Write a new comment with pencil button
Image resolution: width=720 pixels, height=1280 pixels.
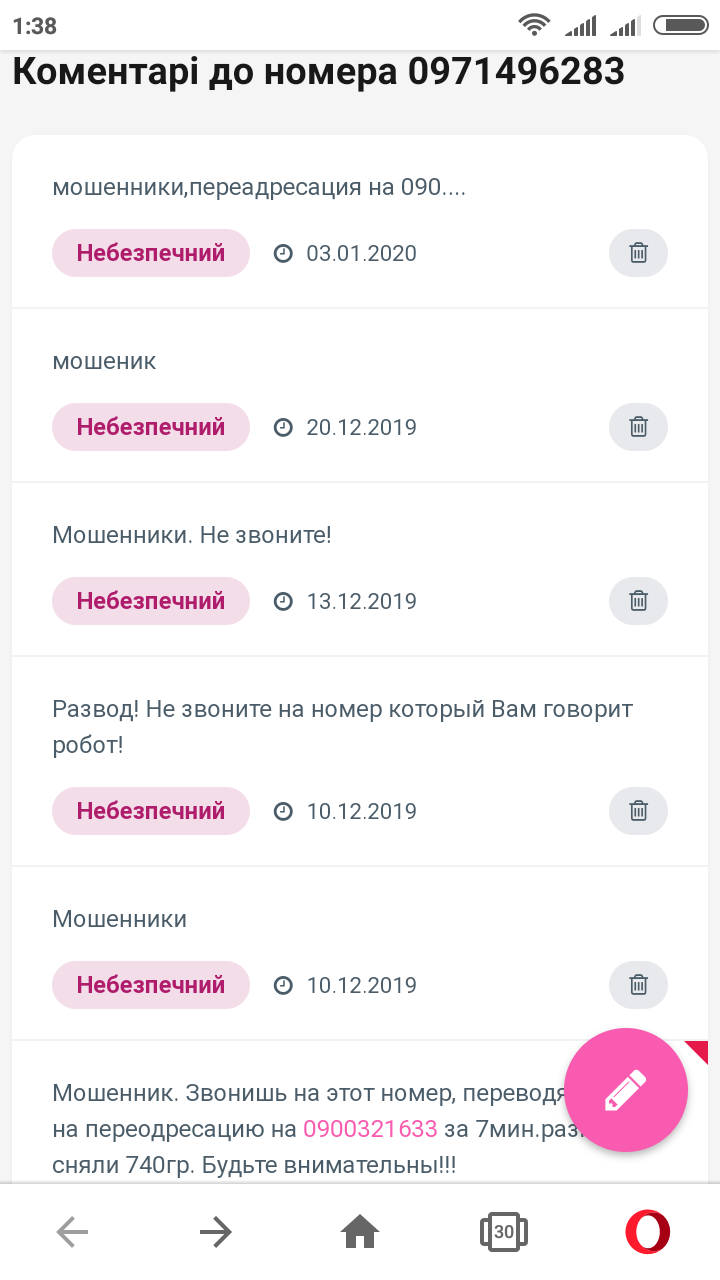(x=626, y=1090)
